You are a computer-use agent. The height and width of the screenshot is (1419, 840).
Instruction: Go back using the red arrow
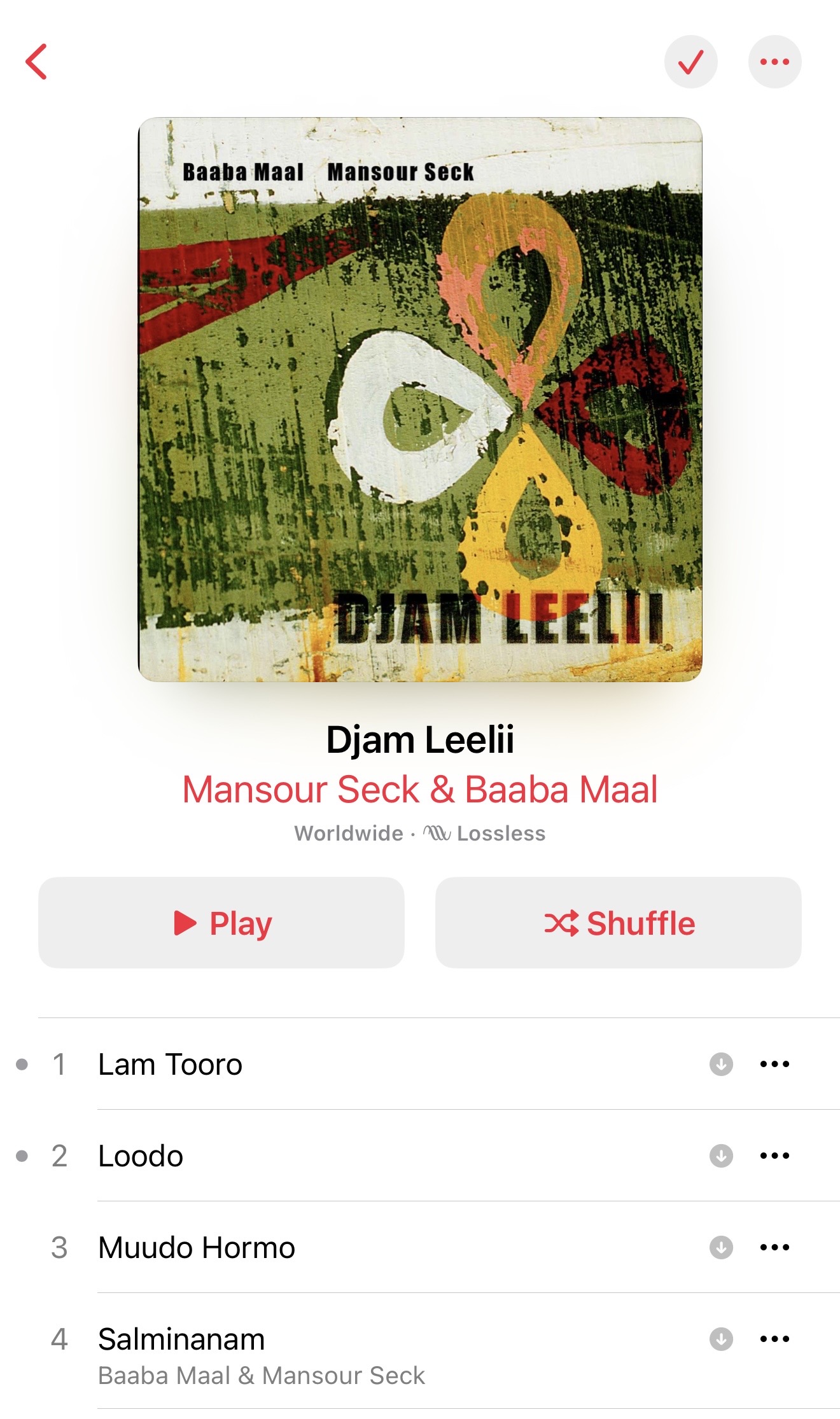coord(36,62)
